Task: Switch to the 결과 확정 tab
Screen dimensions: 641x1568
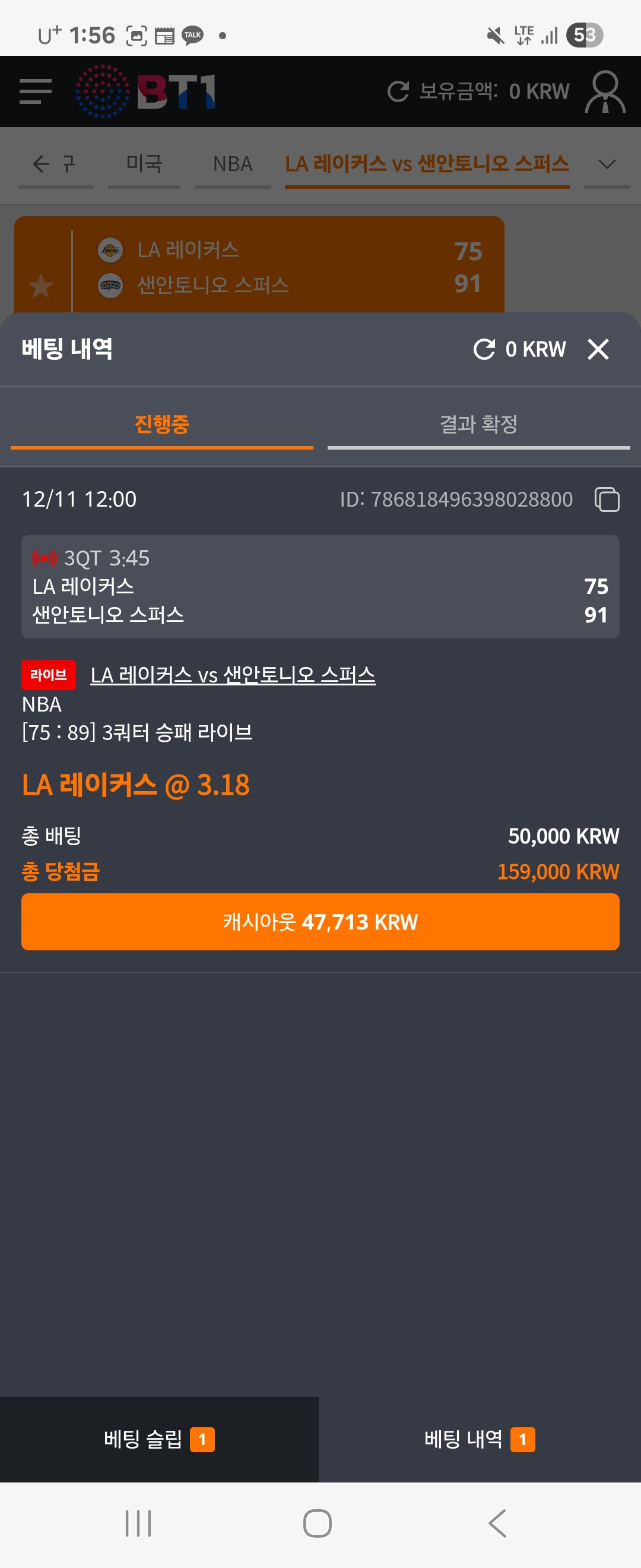Action: (x=478, y=424)
